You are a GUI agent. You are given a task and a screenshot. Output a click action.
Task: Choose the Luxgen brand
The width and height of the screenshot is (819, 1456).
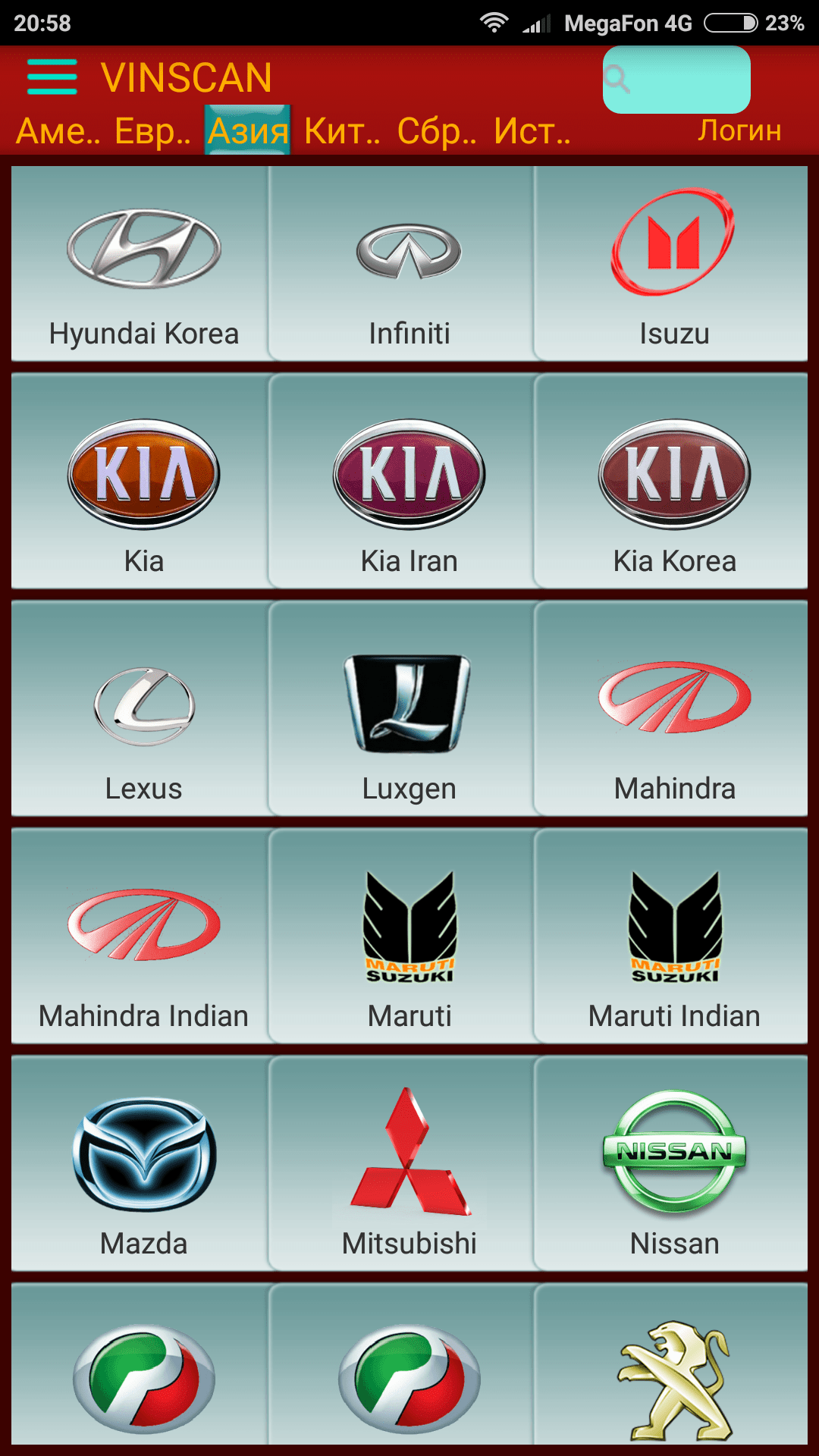[x=409, y=709]
